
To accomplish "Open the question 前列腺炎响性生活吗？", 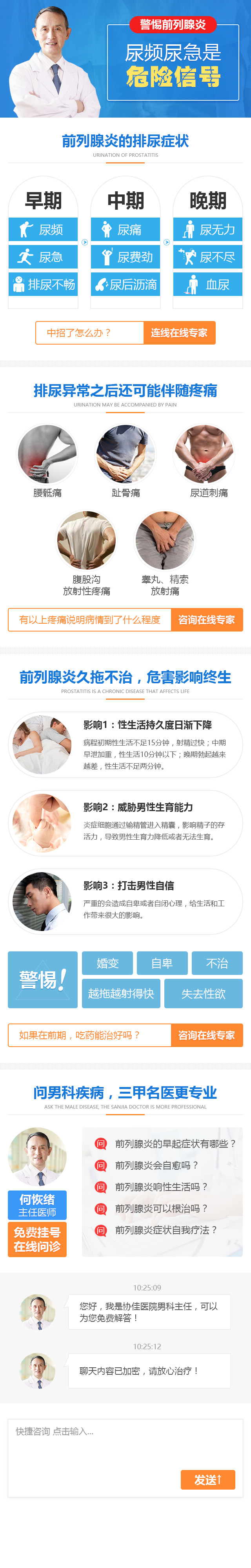I will coord(161,1187).
